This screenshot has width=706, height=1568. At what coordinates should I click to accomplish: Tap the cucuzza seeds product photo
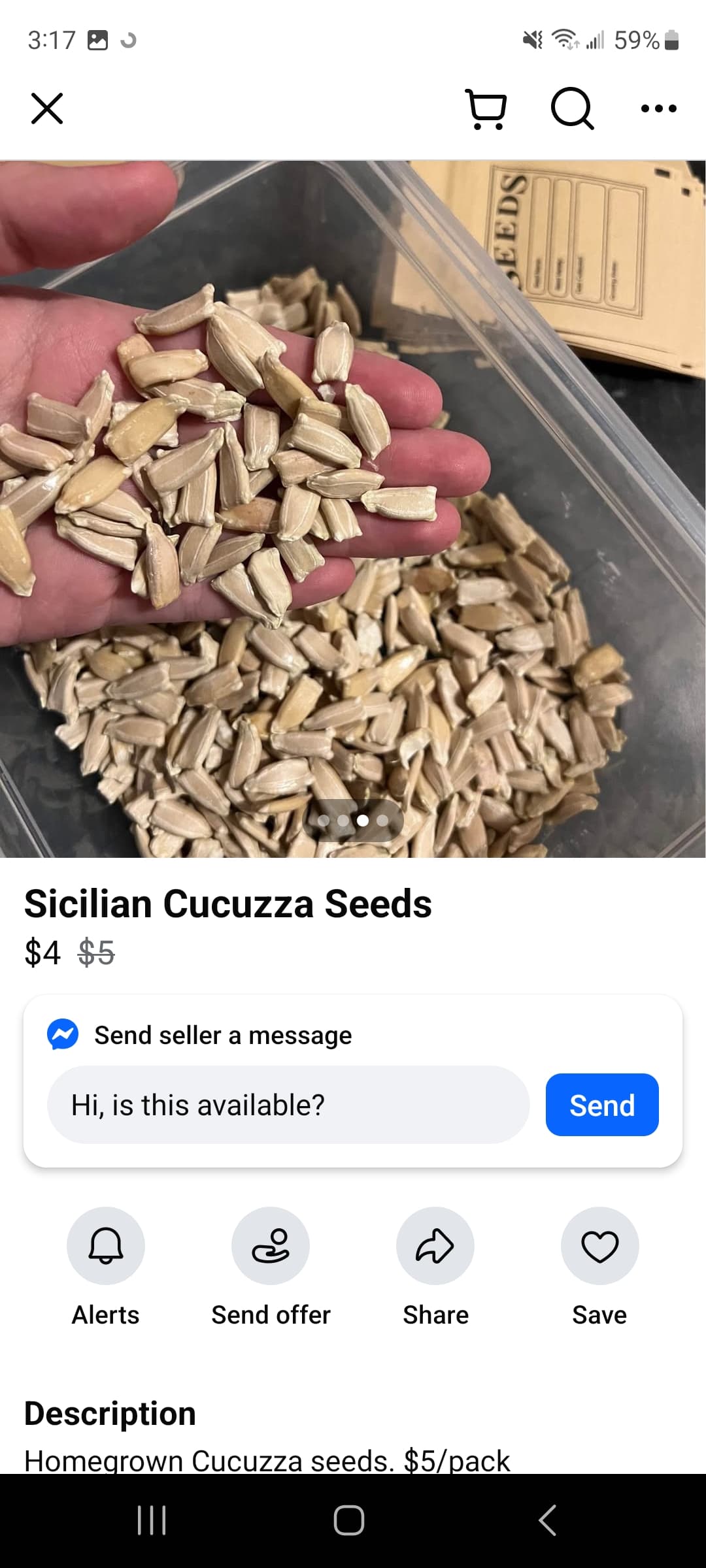pos(353,510)
